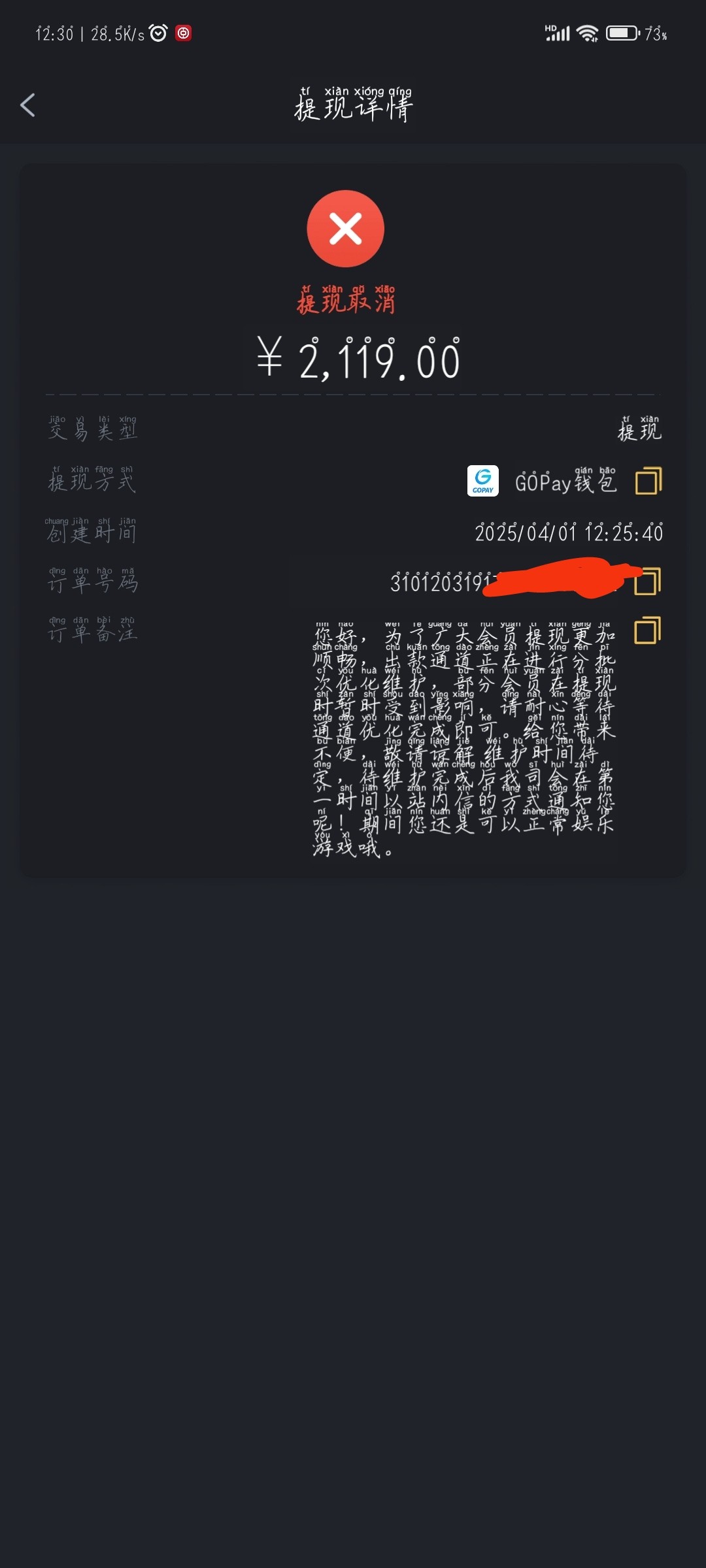Copy the order number with its copy icon
706x1568 pixels.
click(x=648, y=581)
